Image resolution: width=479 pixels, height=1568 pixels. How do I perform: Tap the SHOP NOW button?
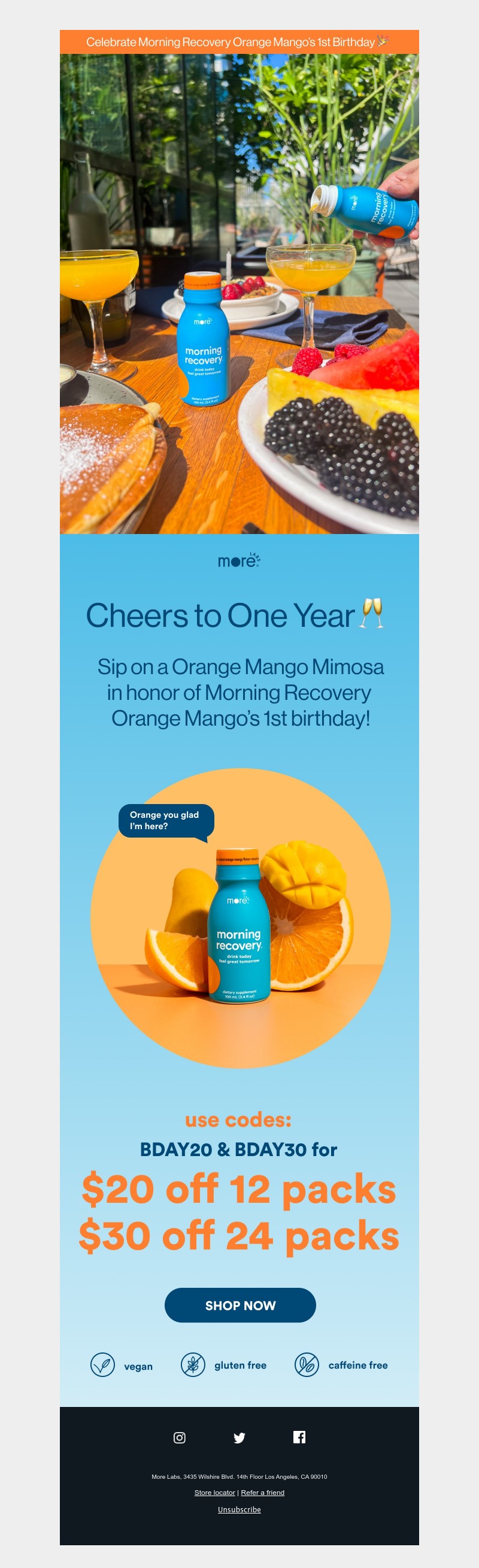click(x=240, y=1305)
